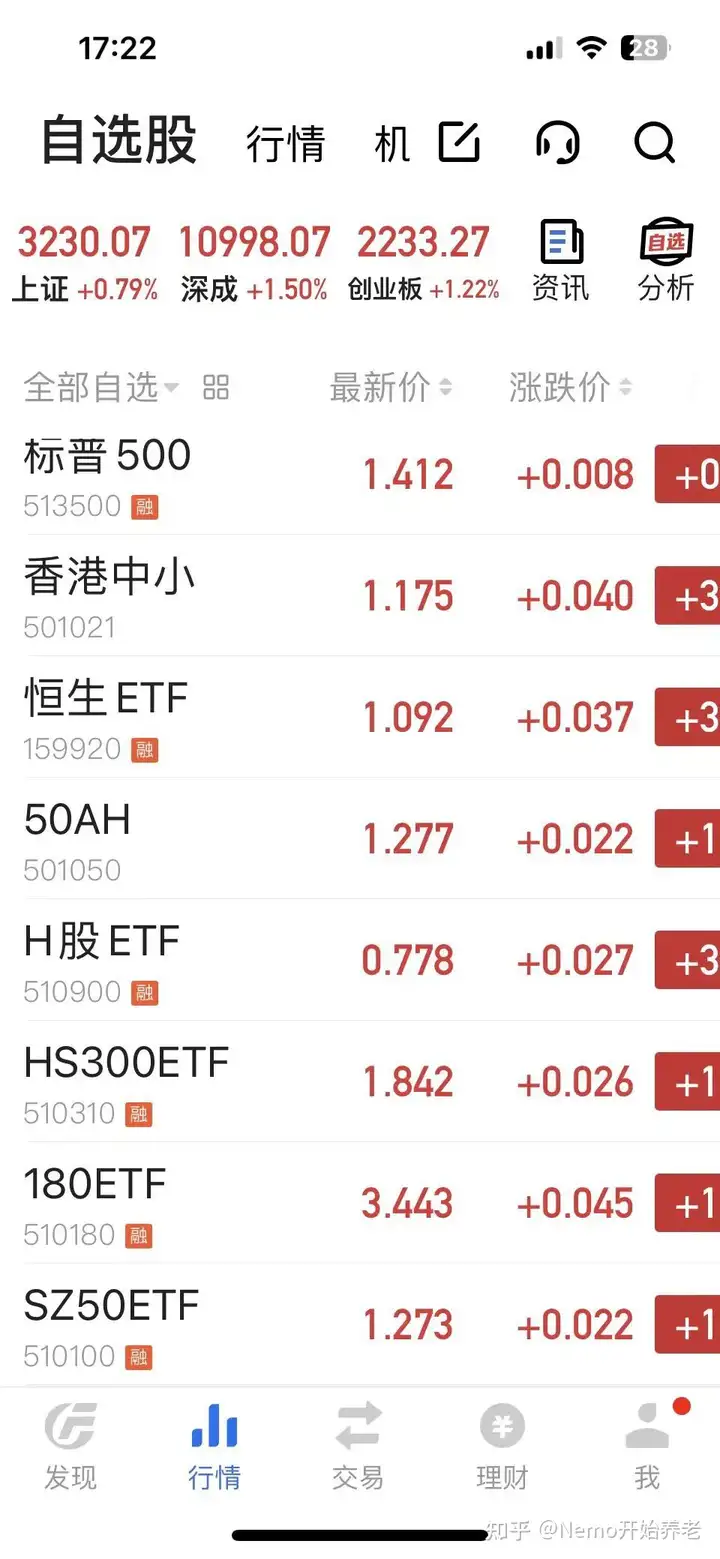
Task: Open the 50AH row
Action: (x=360, y=839)
